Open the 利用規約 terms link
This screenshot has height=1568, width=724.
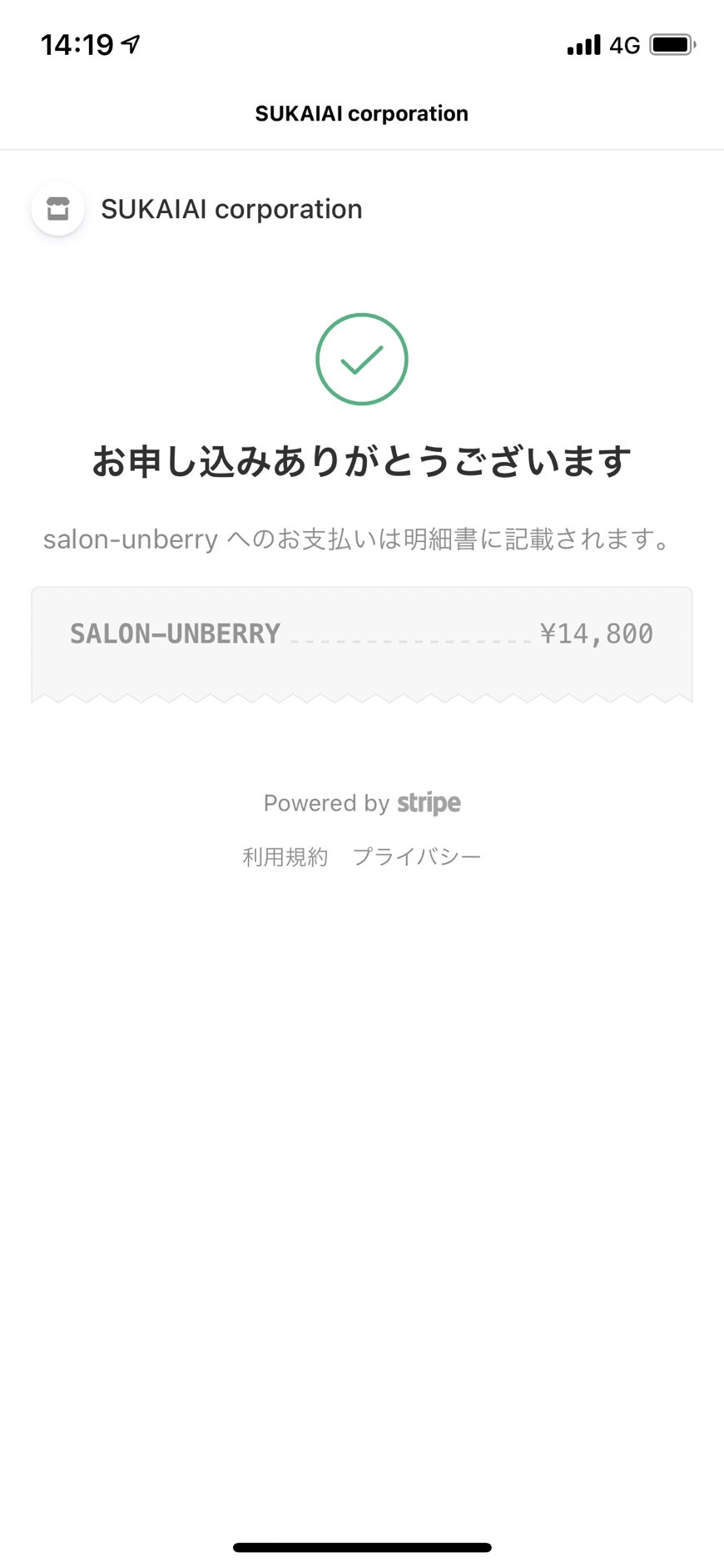click(x=285, y=856)
